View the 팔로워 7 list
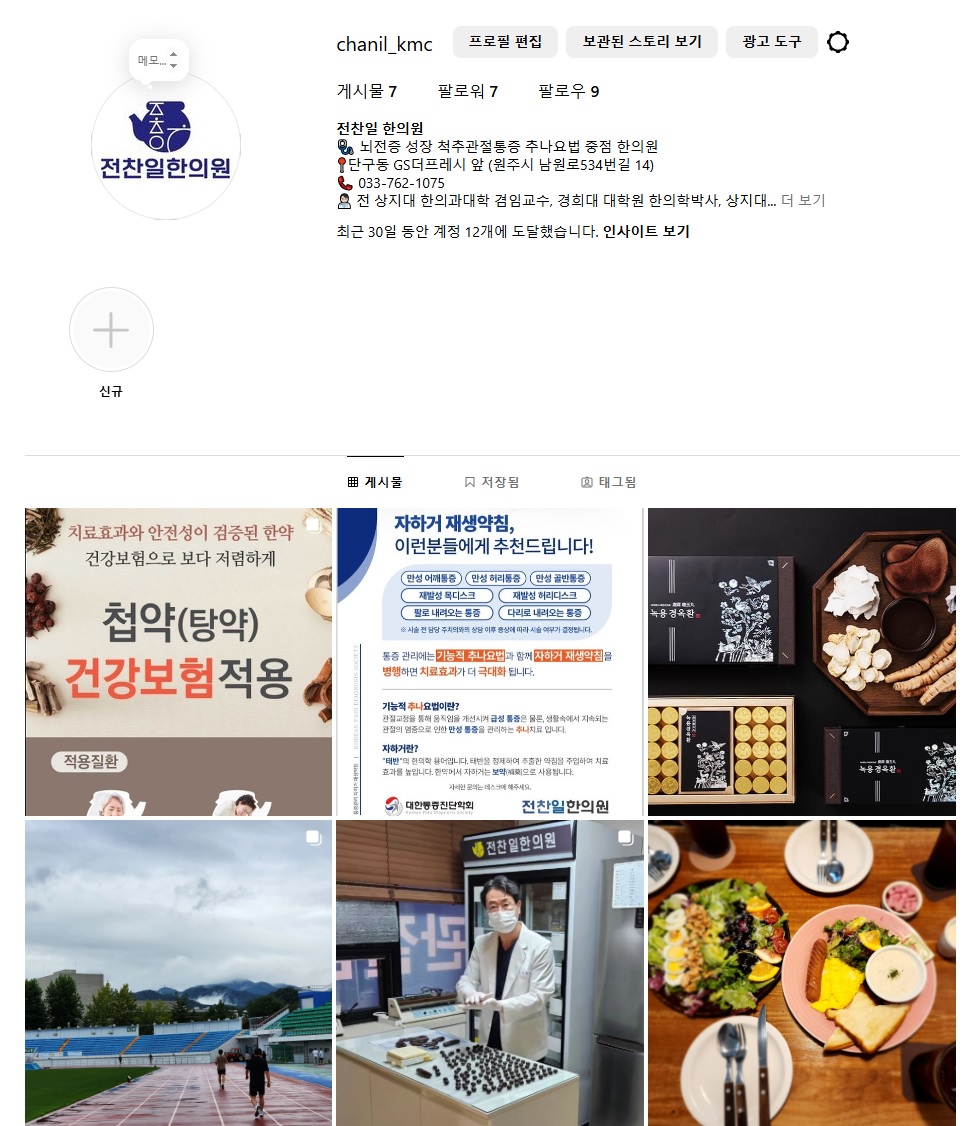This screenshot has height=1126, width=978. pyautogui.click(x=467, y=92)
